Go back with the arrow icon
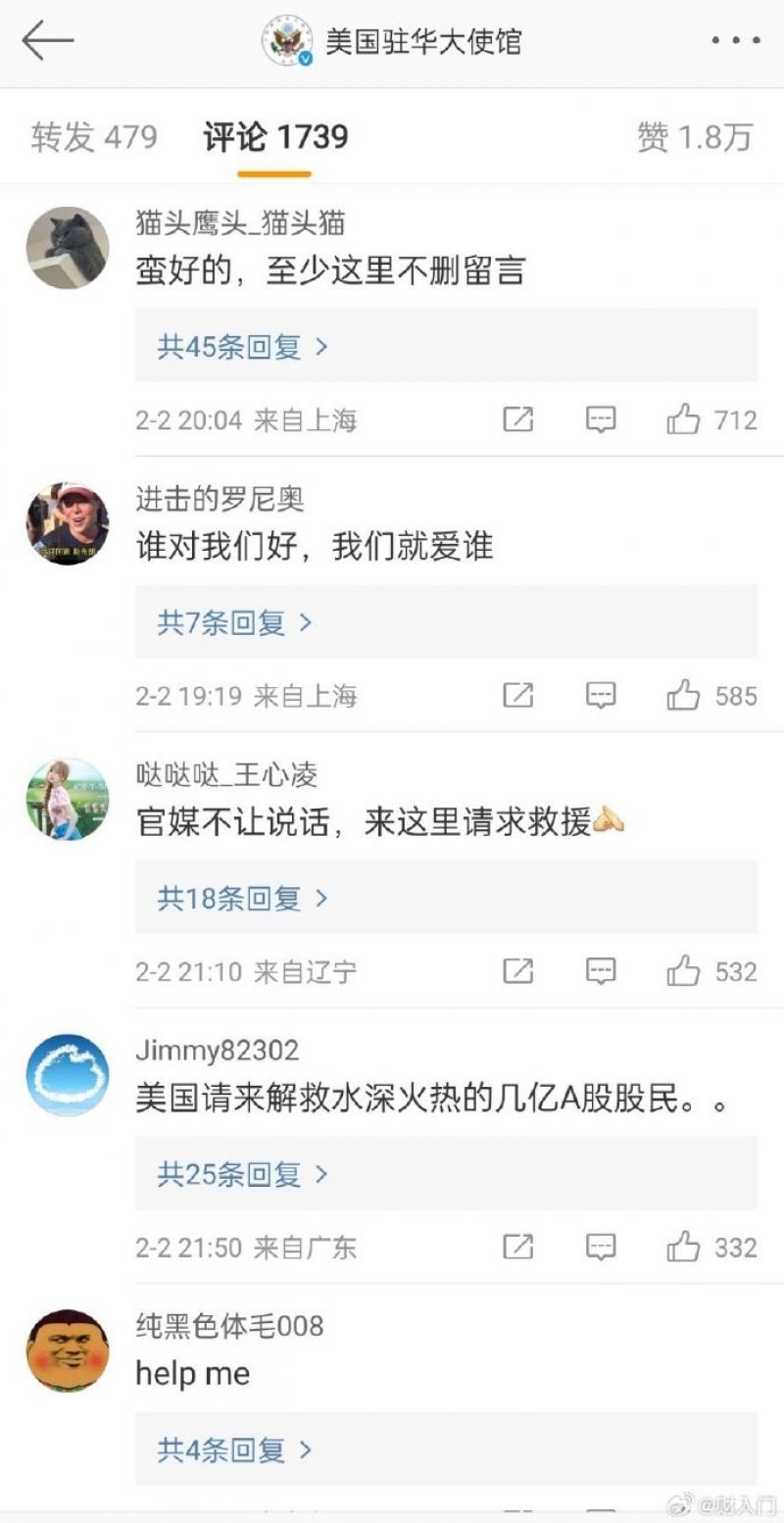784x1523 pixels. point(47,40)
